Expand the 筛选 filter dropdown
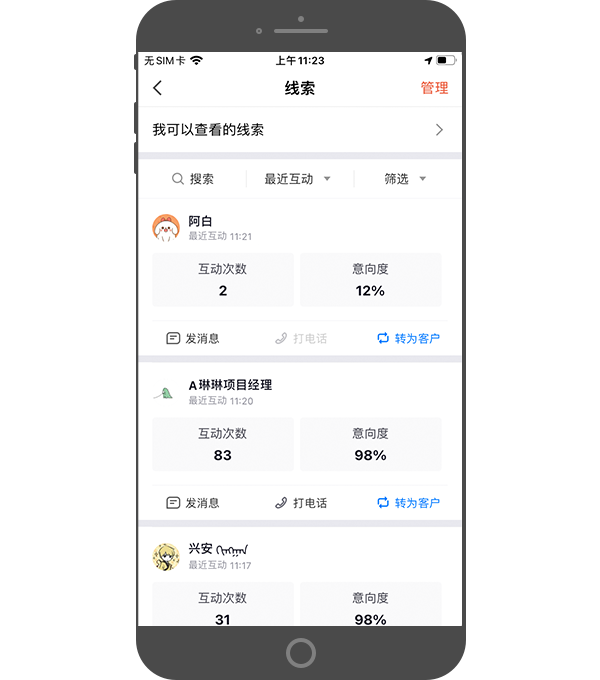600x680 pixels. click(x=405, y=179)
